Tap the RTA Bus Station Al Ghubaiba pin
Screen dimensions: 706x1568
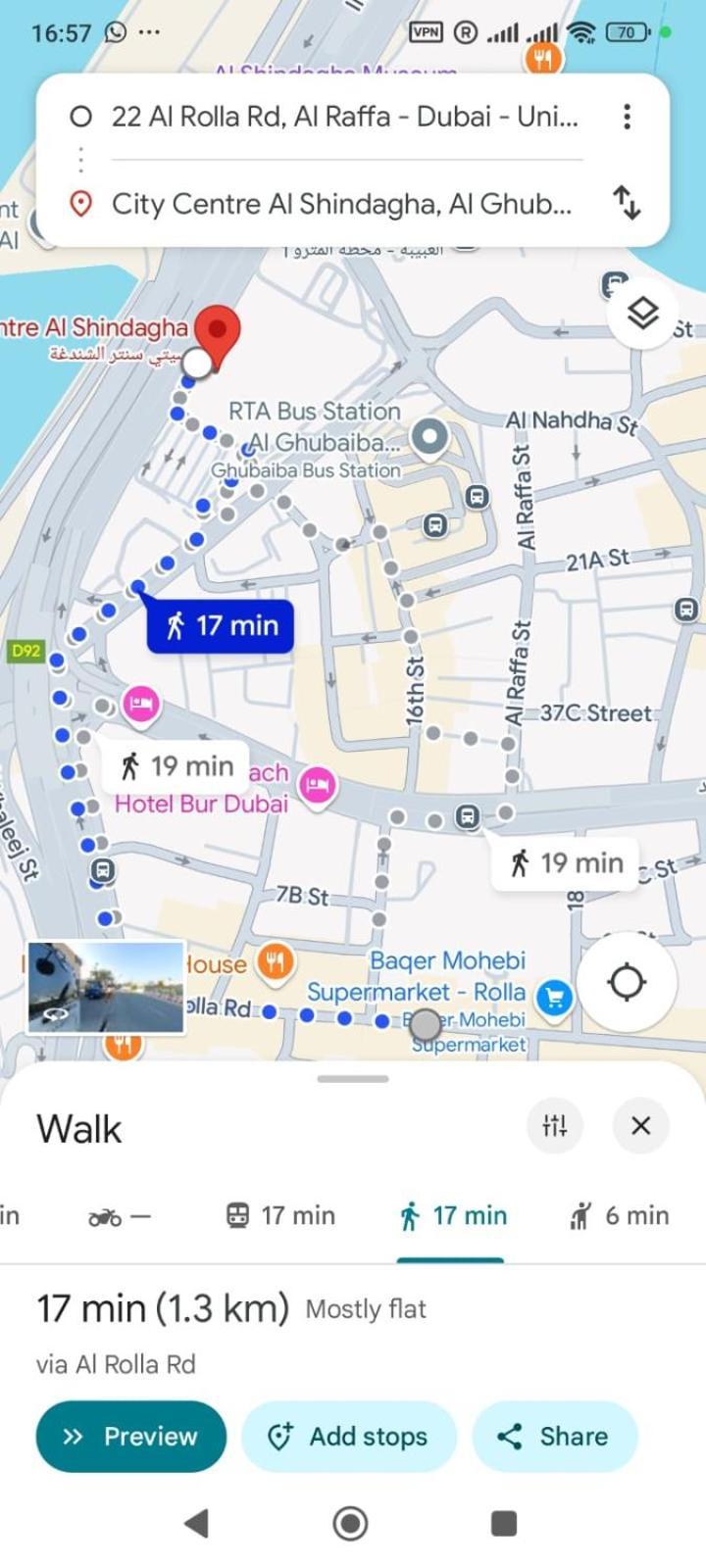point(429,436)
